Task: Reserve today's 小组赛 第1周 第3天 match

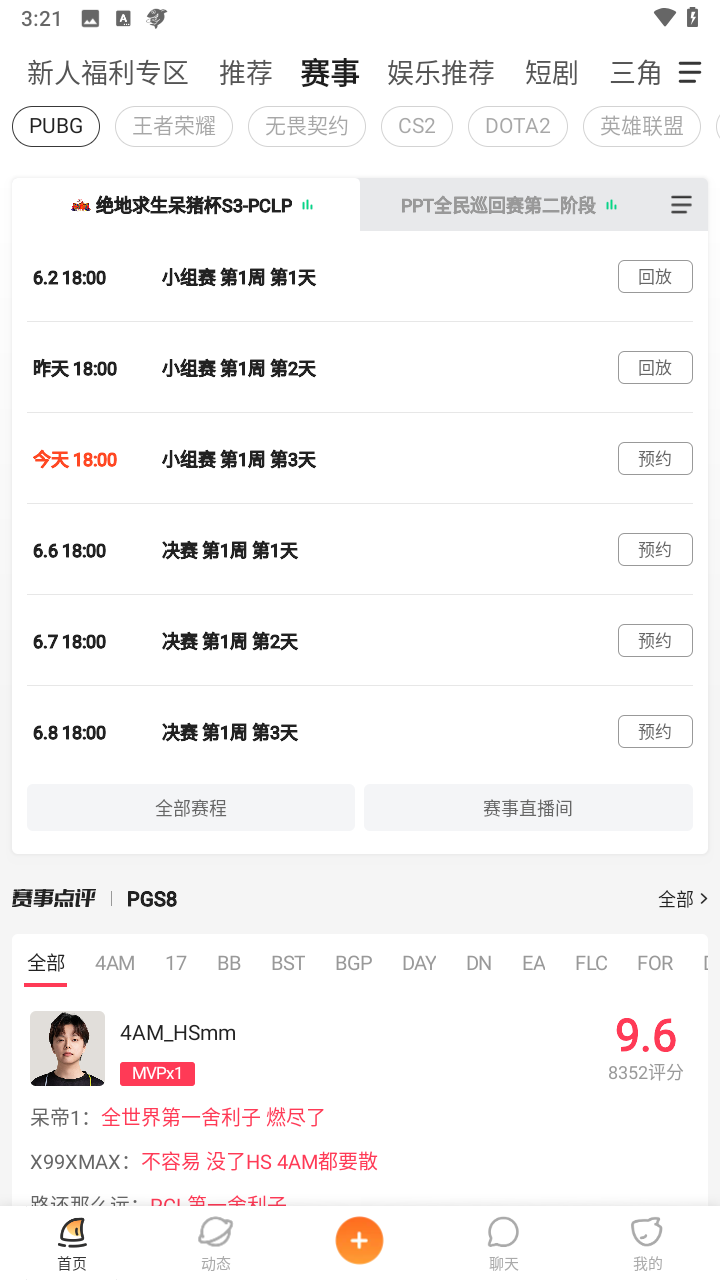Action: click(x=655, y=459)
